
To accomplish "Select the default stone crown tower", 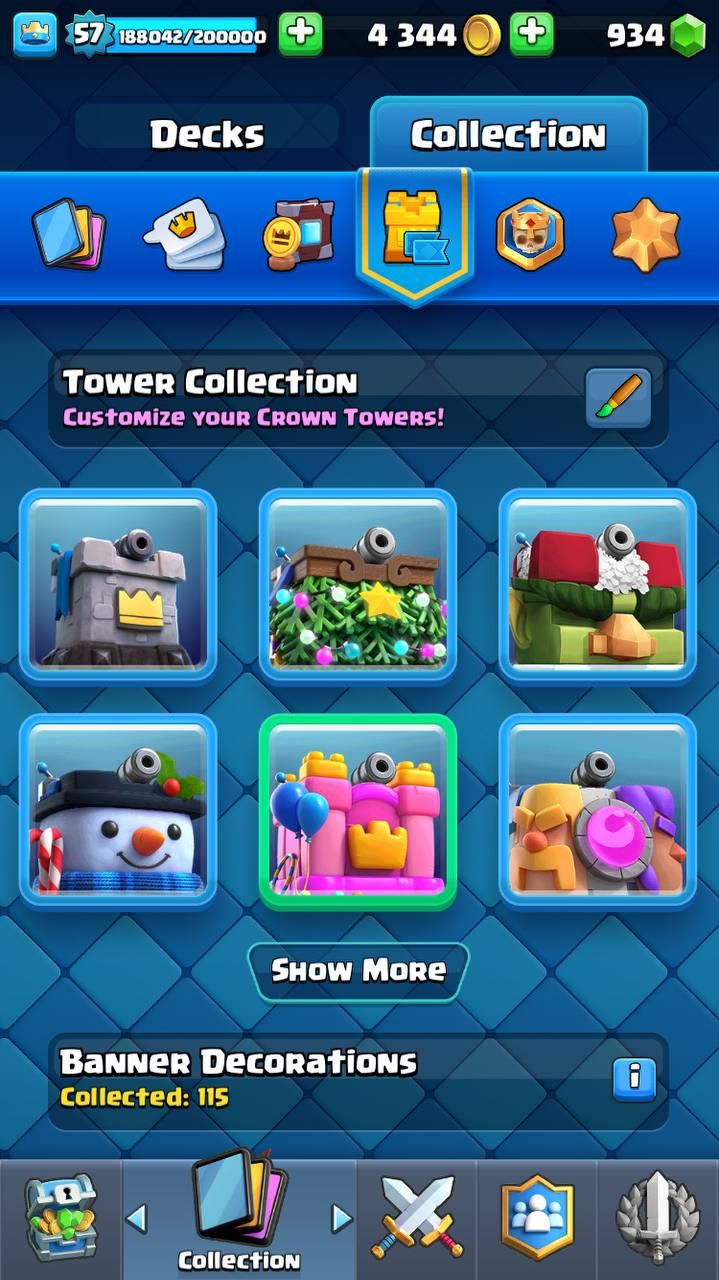I will (118, 585).
